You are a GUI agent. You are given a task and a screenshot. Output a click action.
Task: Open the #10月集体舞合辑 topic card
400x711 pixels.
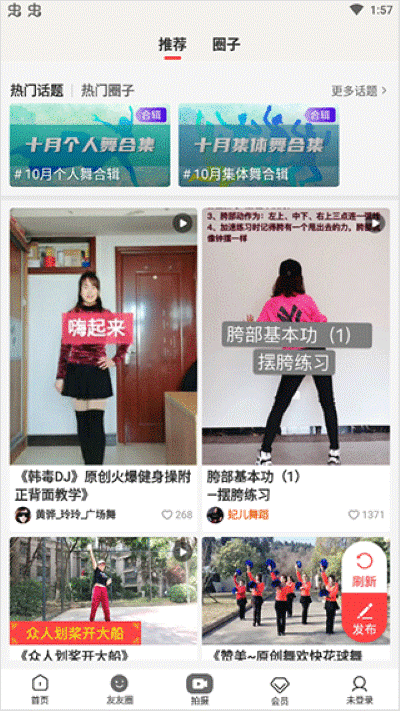pos(259,145)
